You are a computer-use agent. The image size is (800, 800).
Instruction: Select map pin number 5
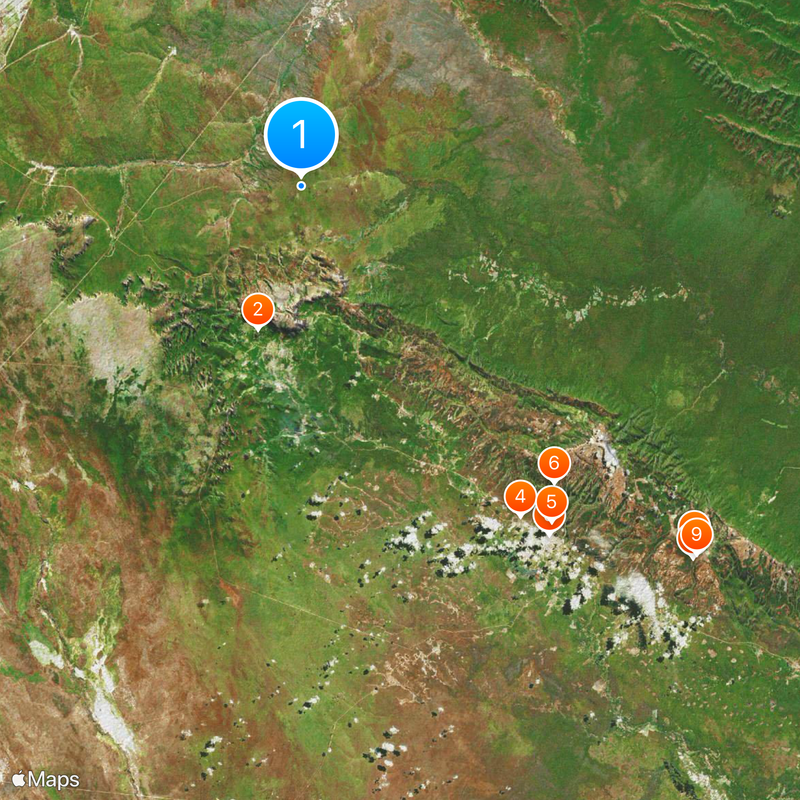coord(552,500)
